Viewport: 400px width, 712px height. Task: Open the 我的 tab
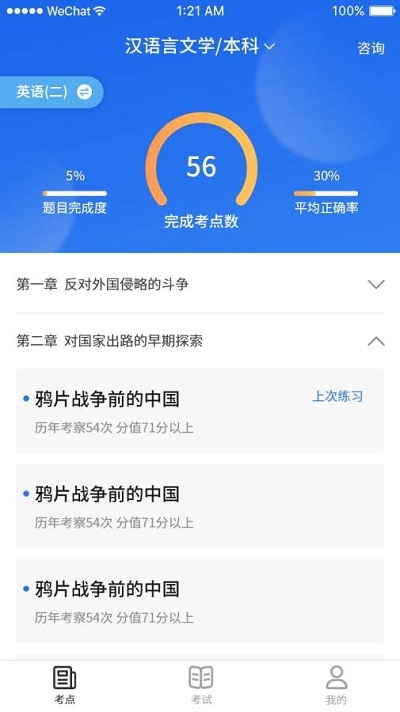pos(336,685)
